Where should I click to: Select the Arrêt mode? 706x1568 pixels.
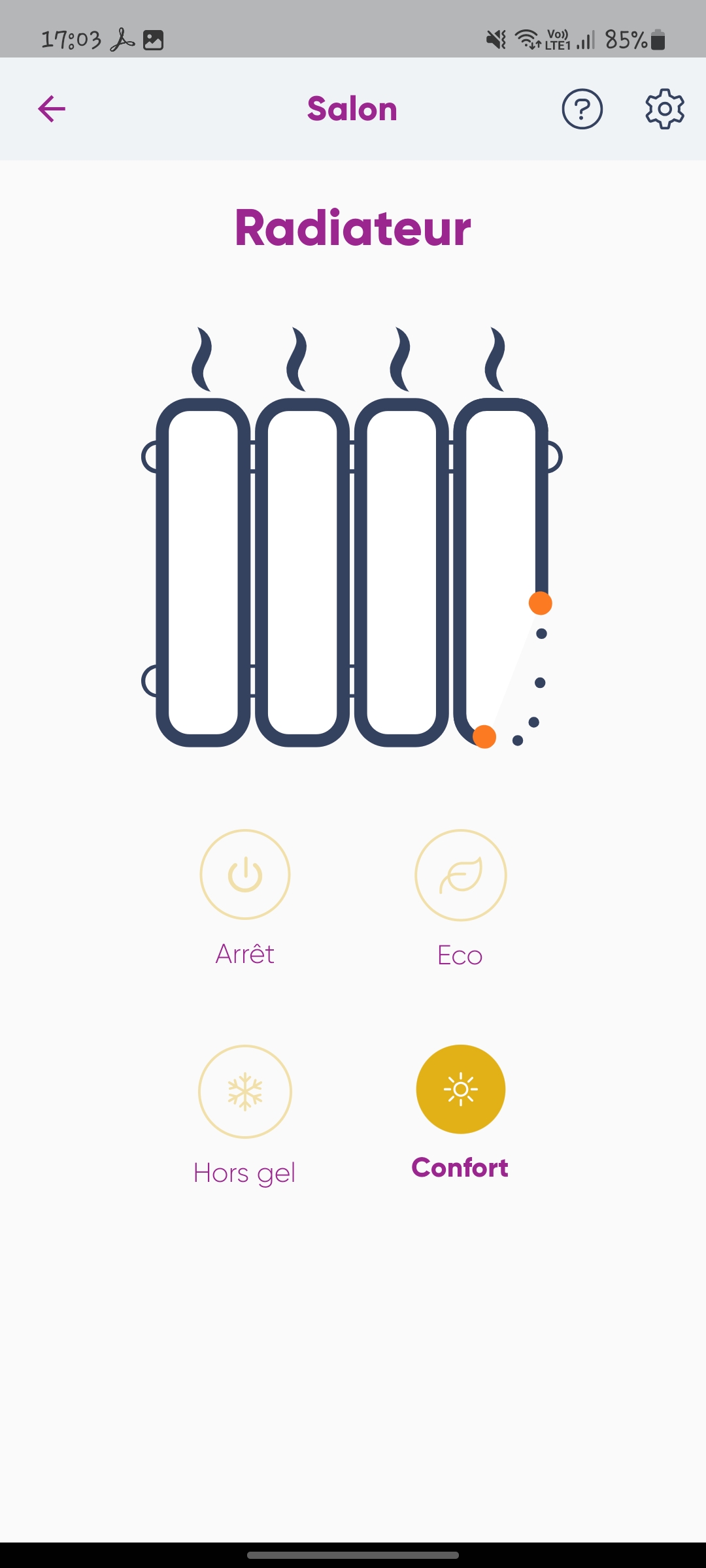pyautogui.click(x=245, y=875)
